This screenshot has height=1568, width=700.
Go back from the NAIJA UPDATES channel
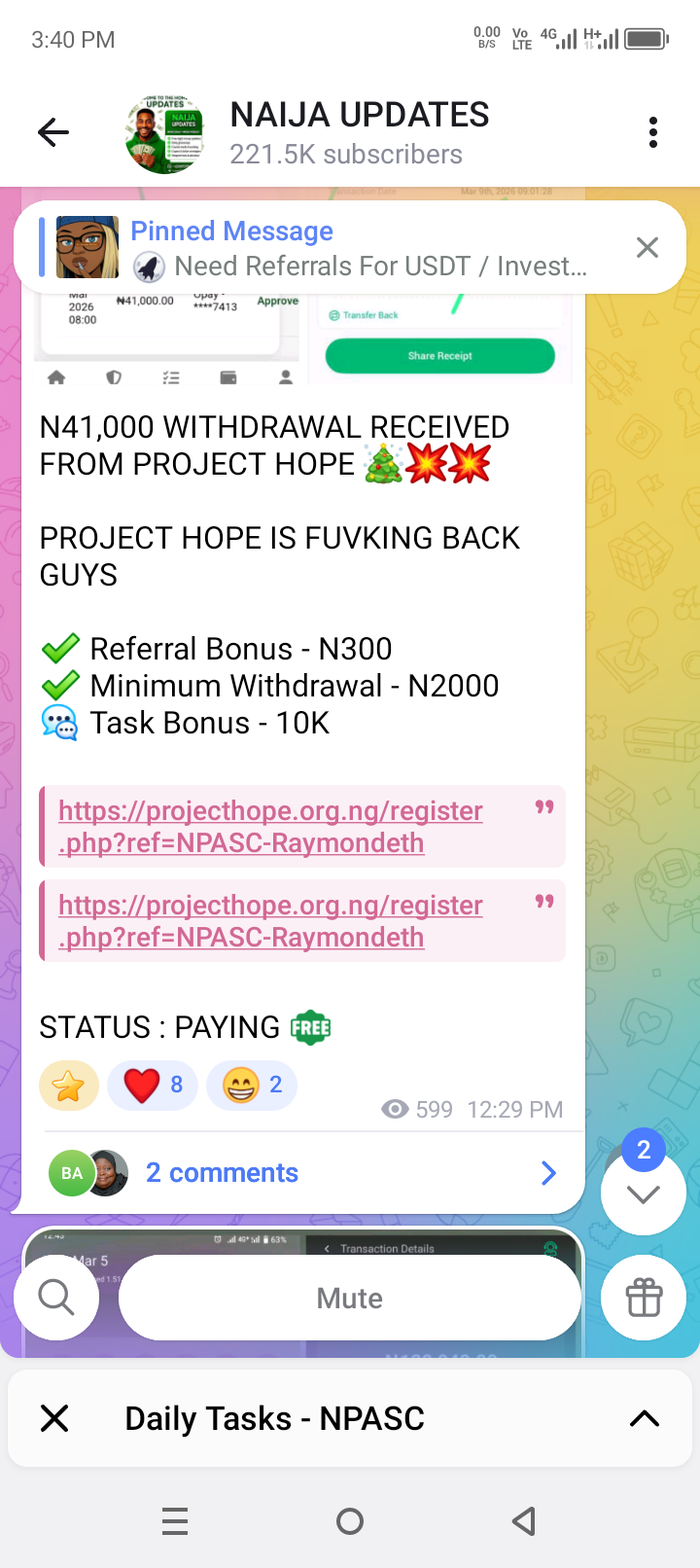[x=53, y=132]
